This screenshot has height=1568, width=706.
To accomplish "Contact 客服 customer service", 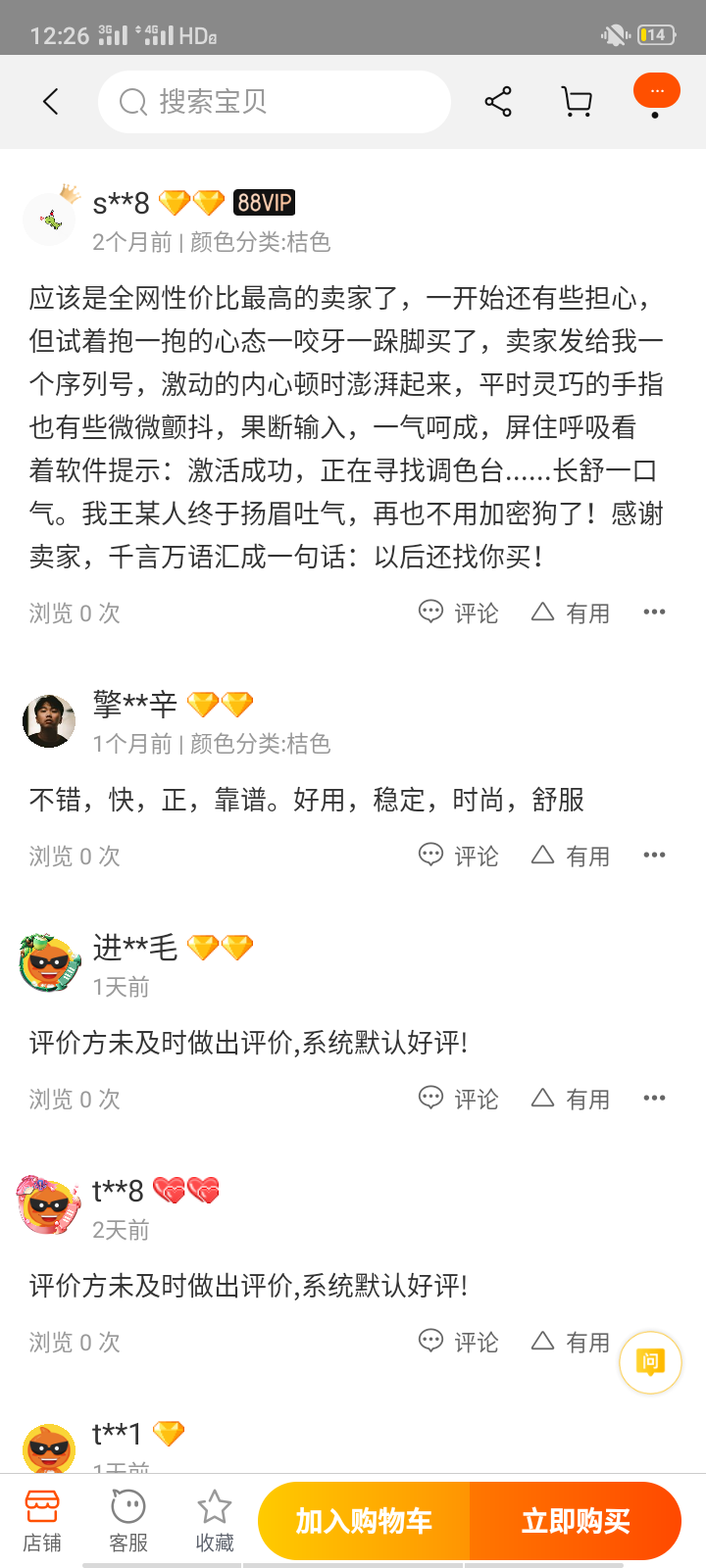I will click(128, 1521).
